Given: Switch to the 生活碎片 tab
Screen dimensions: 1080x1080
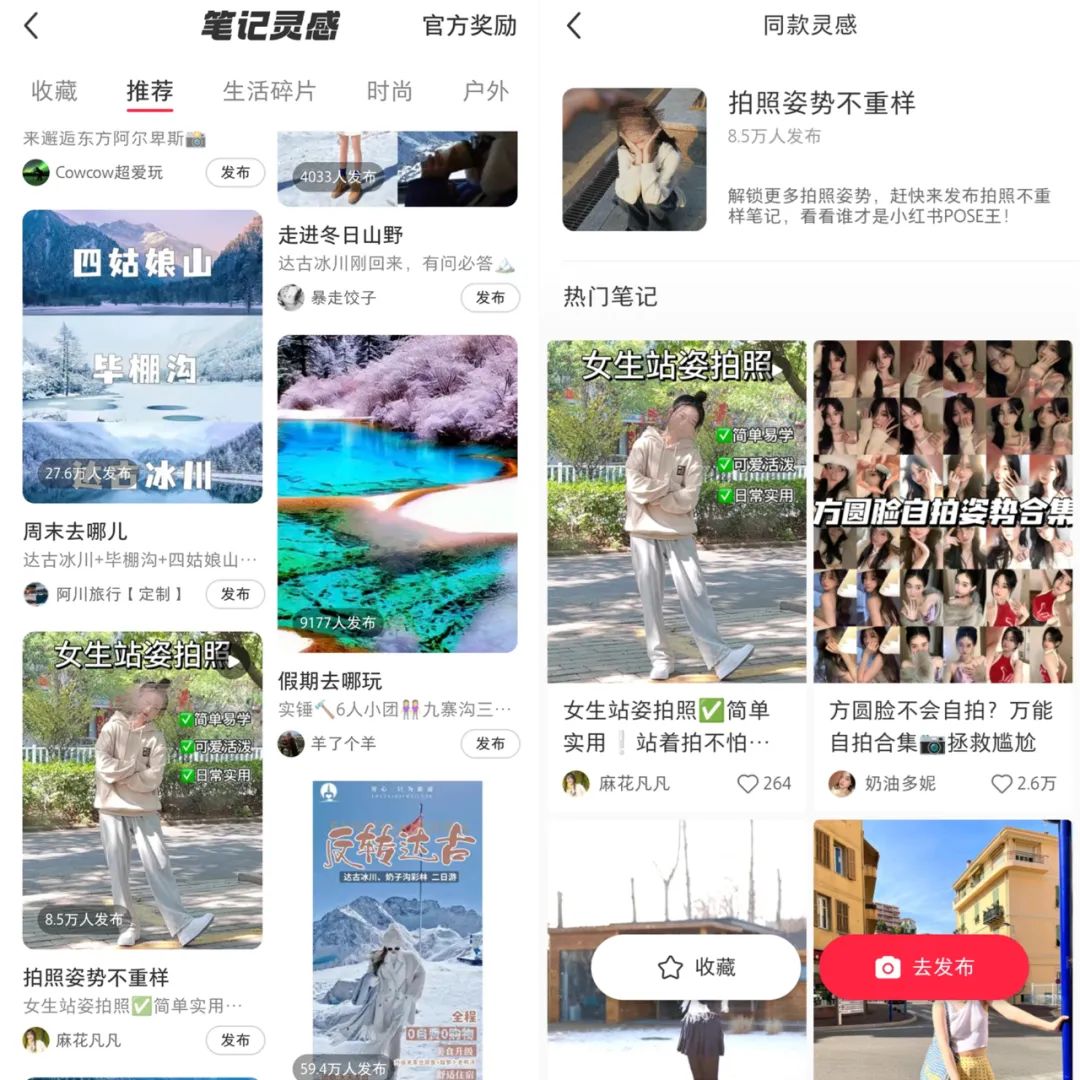Looking at the screenshot, I should pyautogui.click(x=269, y=91).
